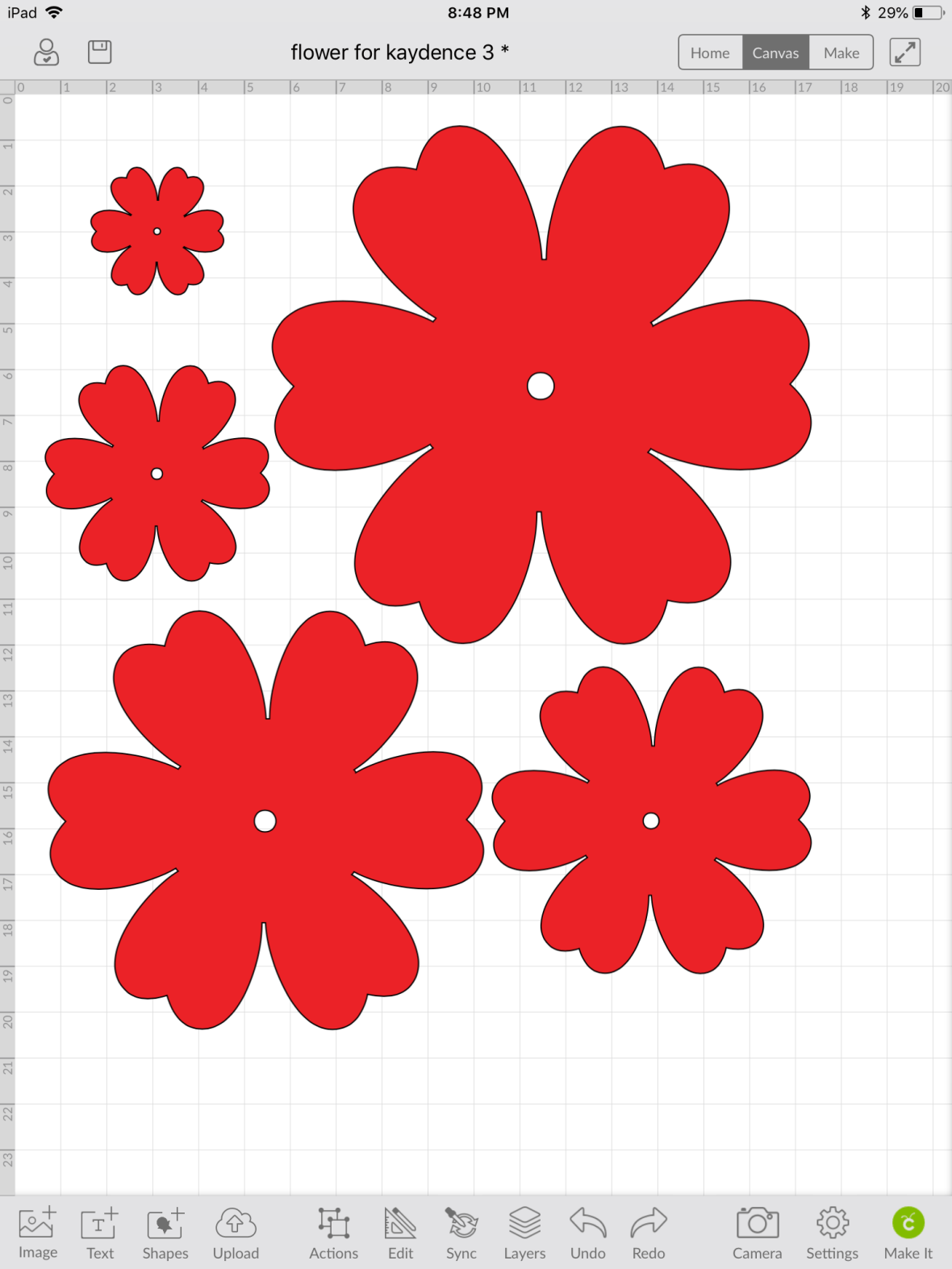The width and height of the screenshot is (952, 1269).
Task: Undo the last action
Action: pyautogui.click(x=587, y=1233)
